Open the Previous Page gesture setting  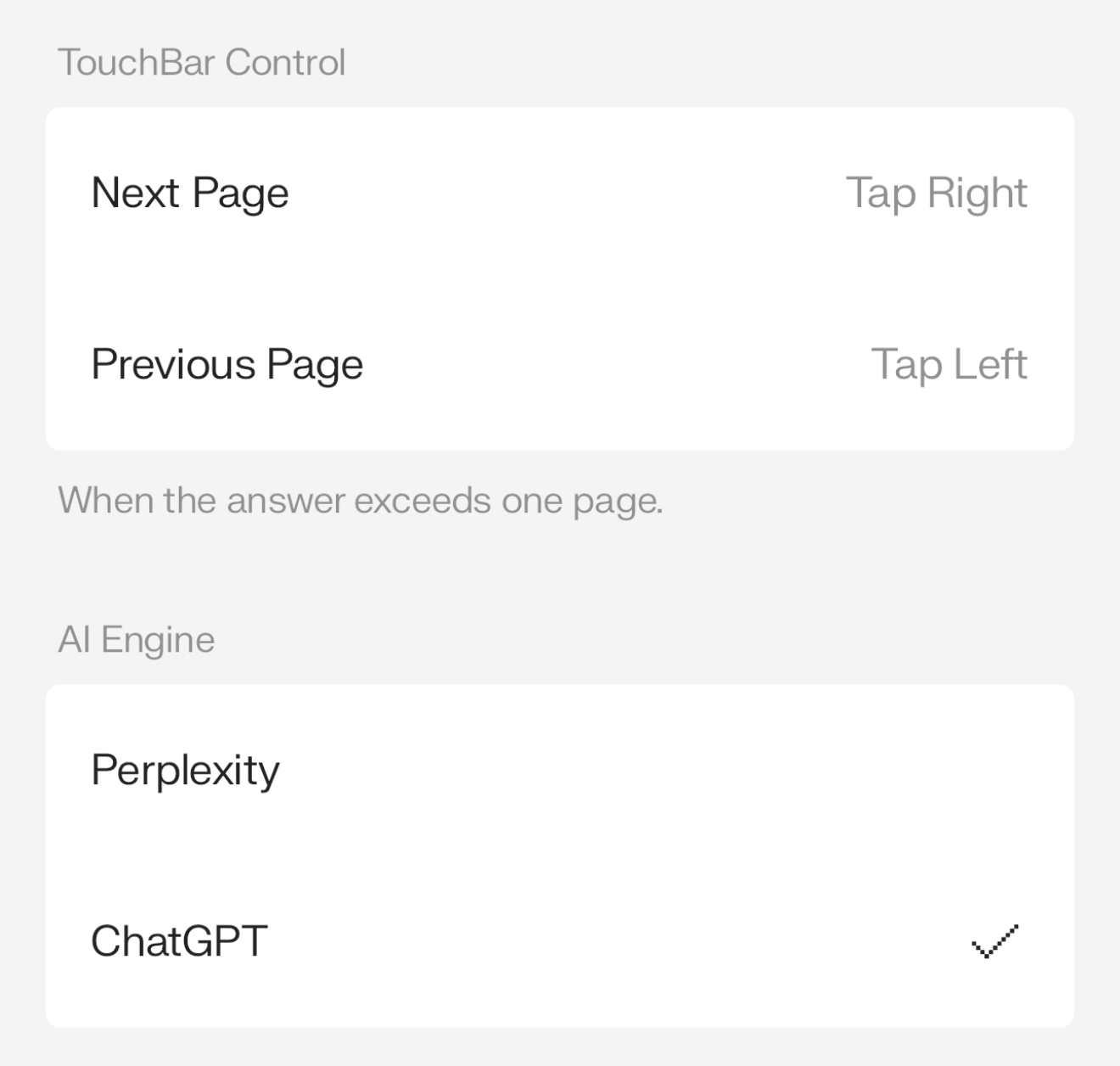(x=559, y=365)
